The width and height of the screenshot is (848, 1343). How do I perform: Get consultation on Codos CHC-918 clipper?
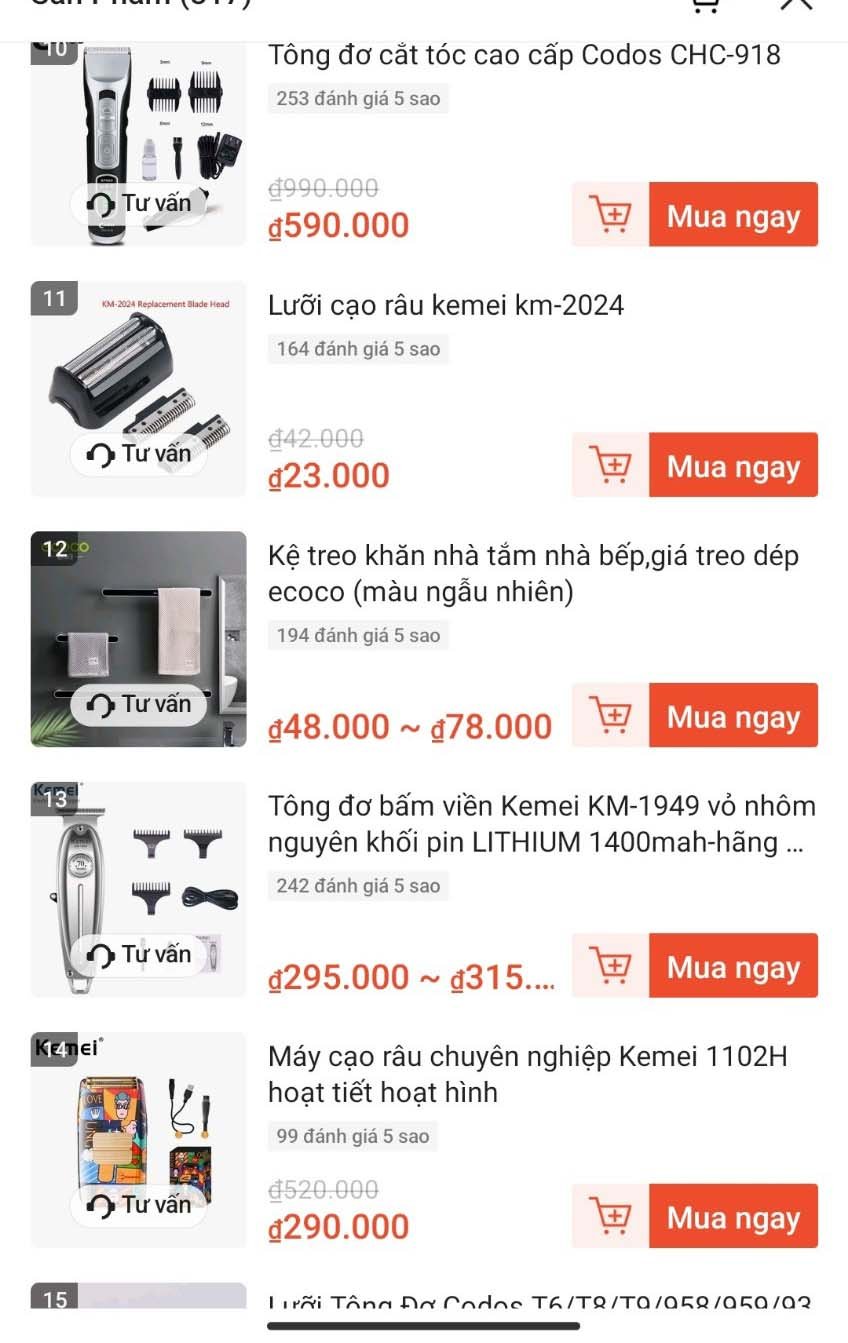(x=140, y=204)
